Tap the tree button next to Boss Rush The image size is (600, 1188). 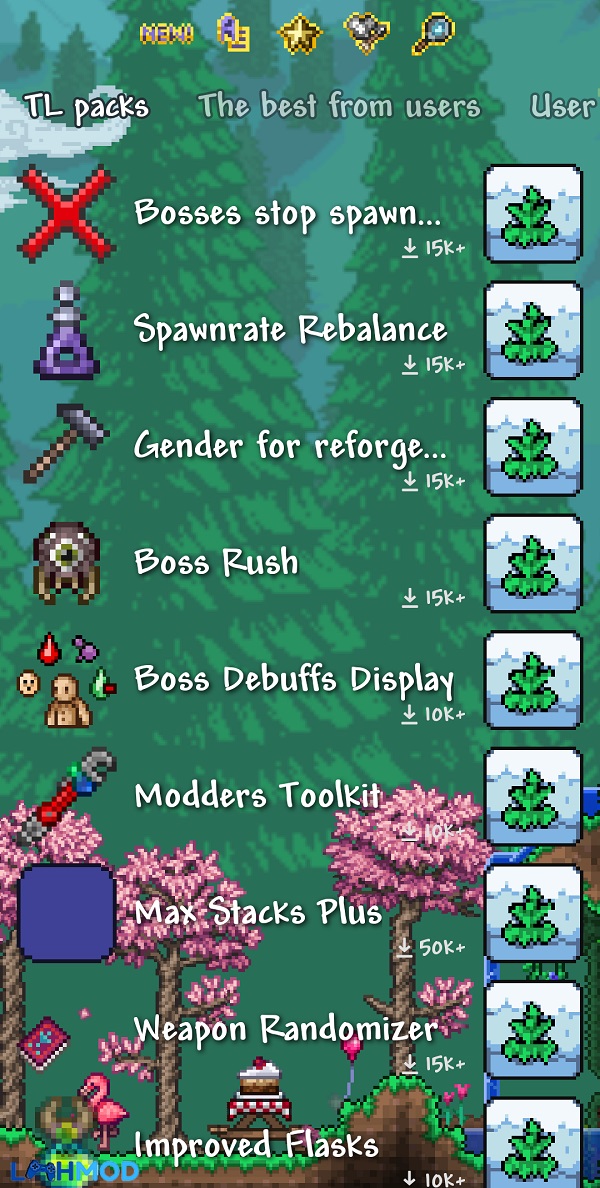[x=533, y=563]
